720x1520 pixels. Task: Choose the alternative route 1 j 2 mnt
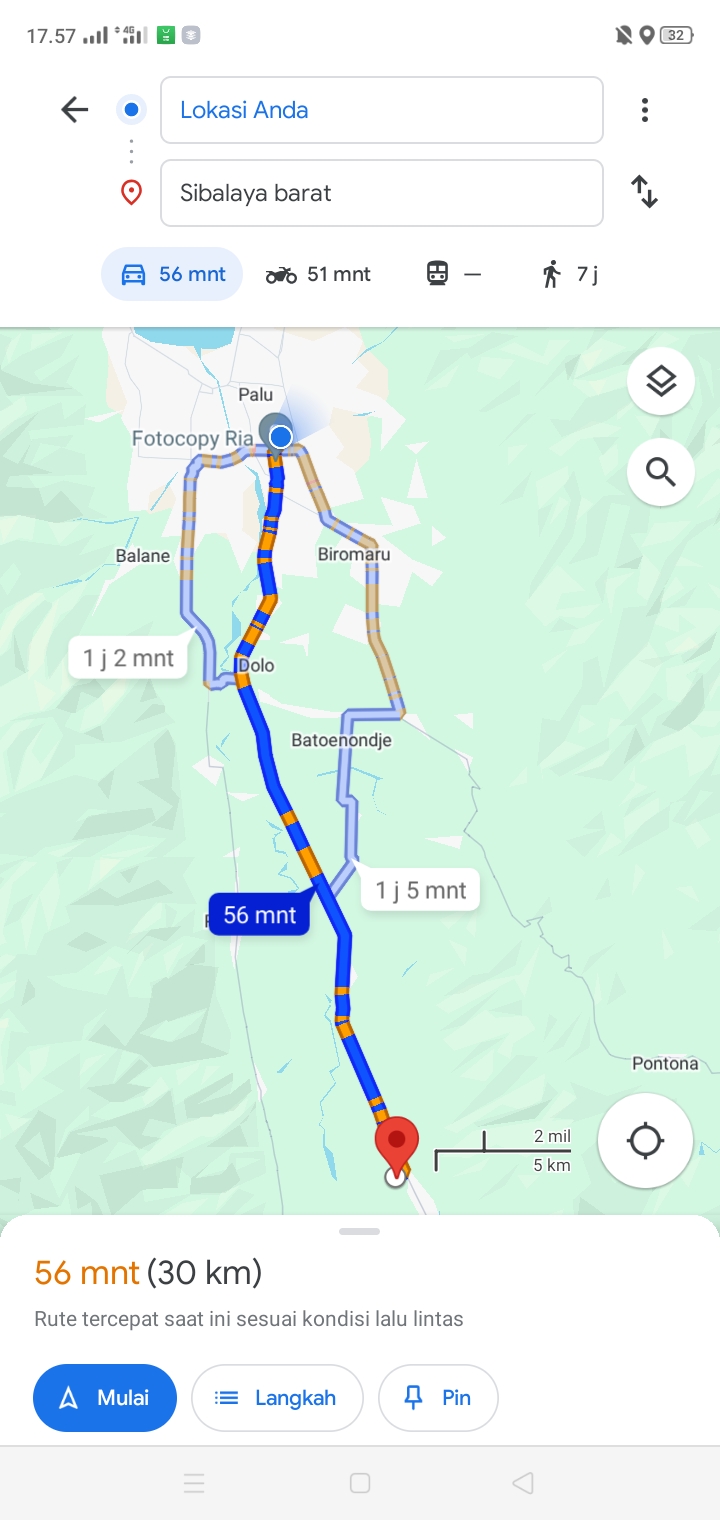tap(128, 658)
